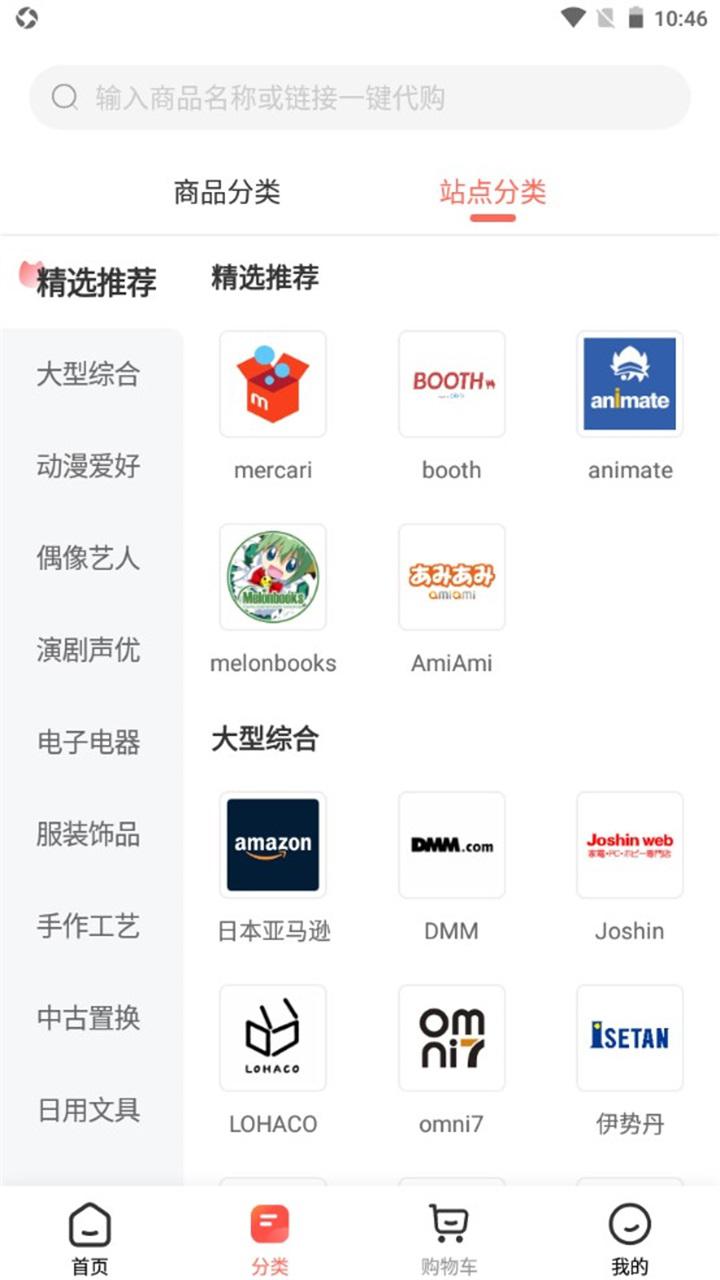This screenshot has width=720, height=1280.
Task: Open the 购物车 tab
Action: point(449,1238)
